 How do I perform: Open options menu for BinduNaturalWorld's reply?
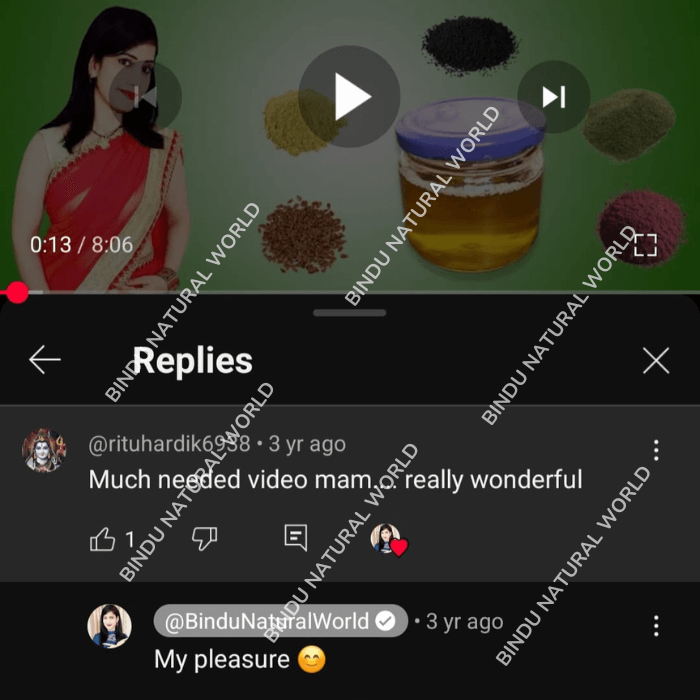click(x=656, y=626)
